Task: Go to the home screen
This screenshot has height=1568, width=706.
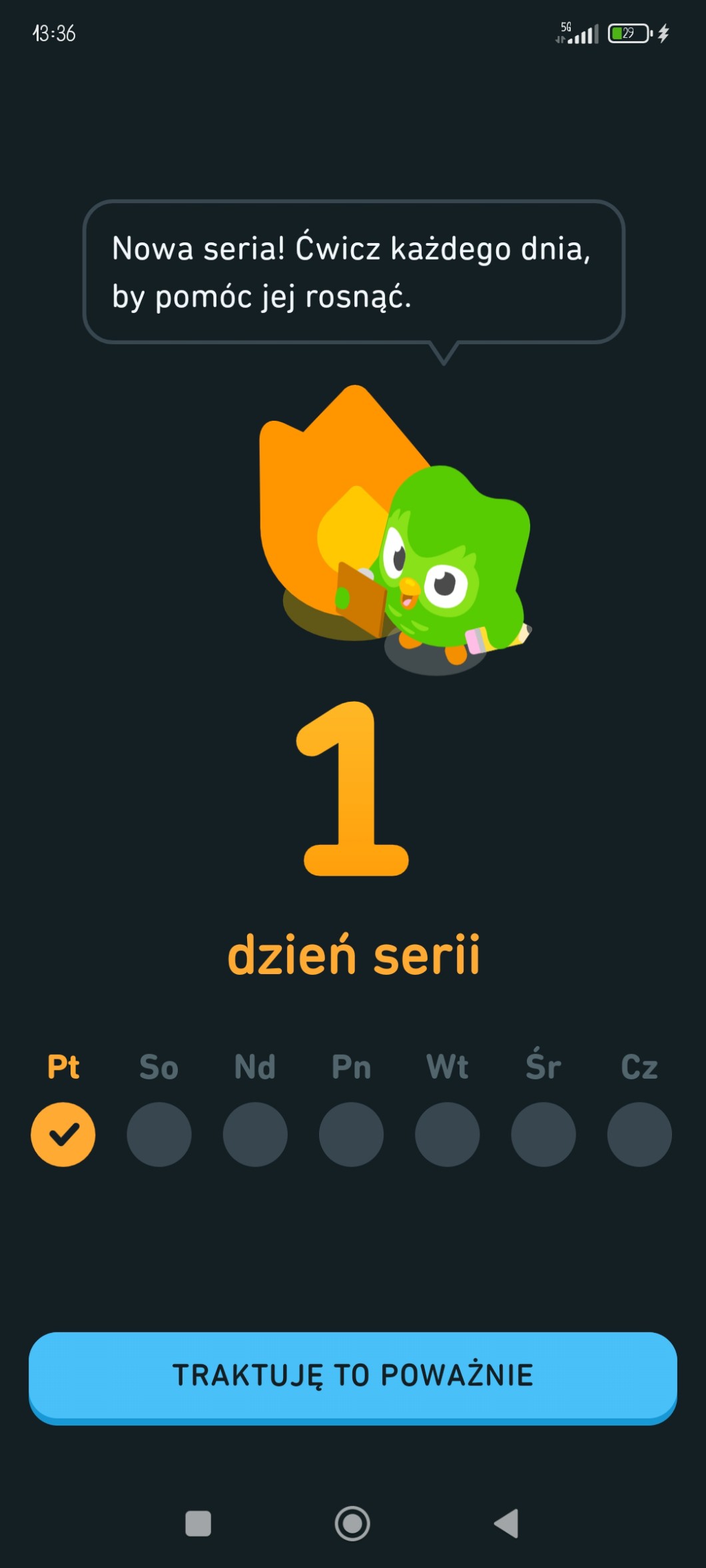Action: click(352, 1523)
